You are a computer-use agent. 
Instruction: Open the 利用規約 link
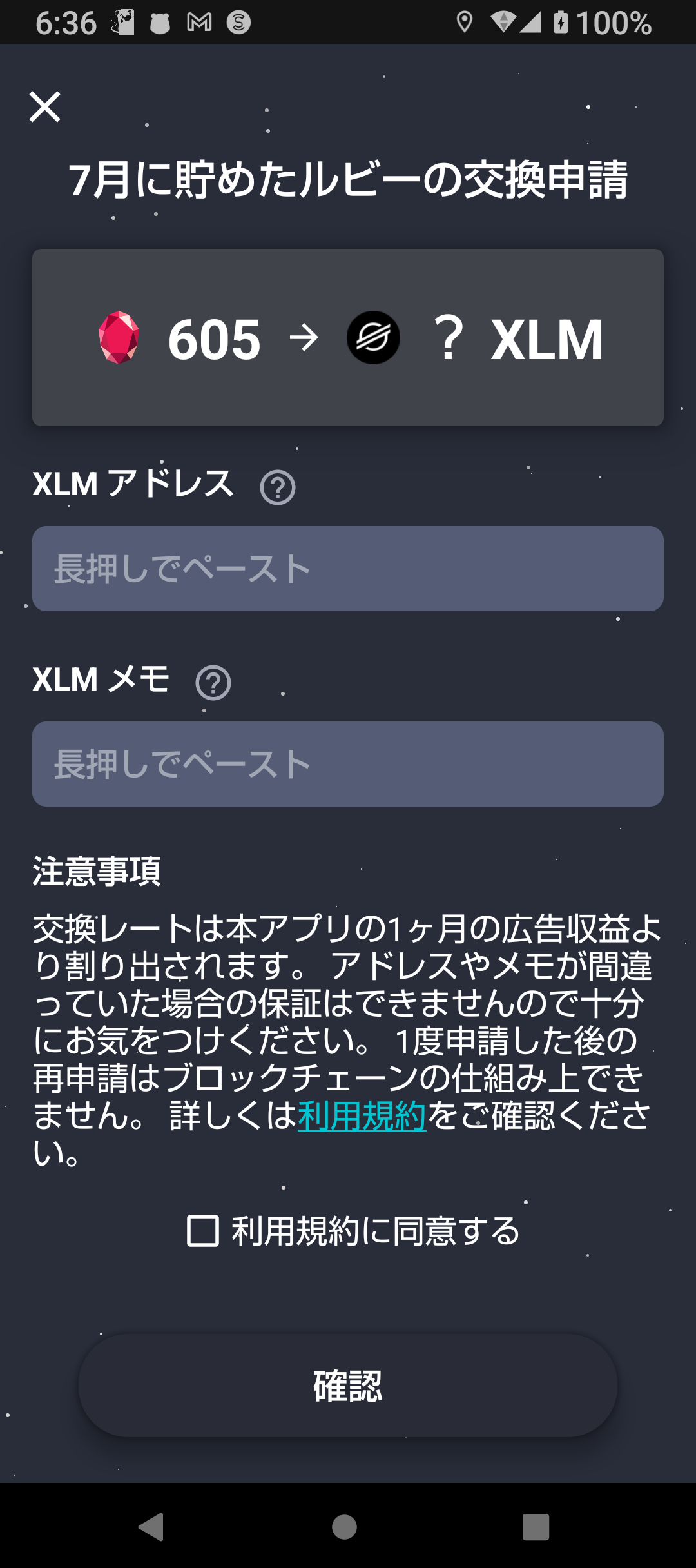click(x=362, y=1116)
